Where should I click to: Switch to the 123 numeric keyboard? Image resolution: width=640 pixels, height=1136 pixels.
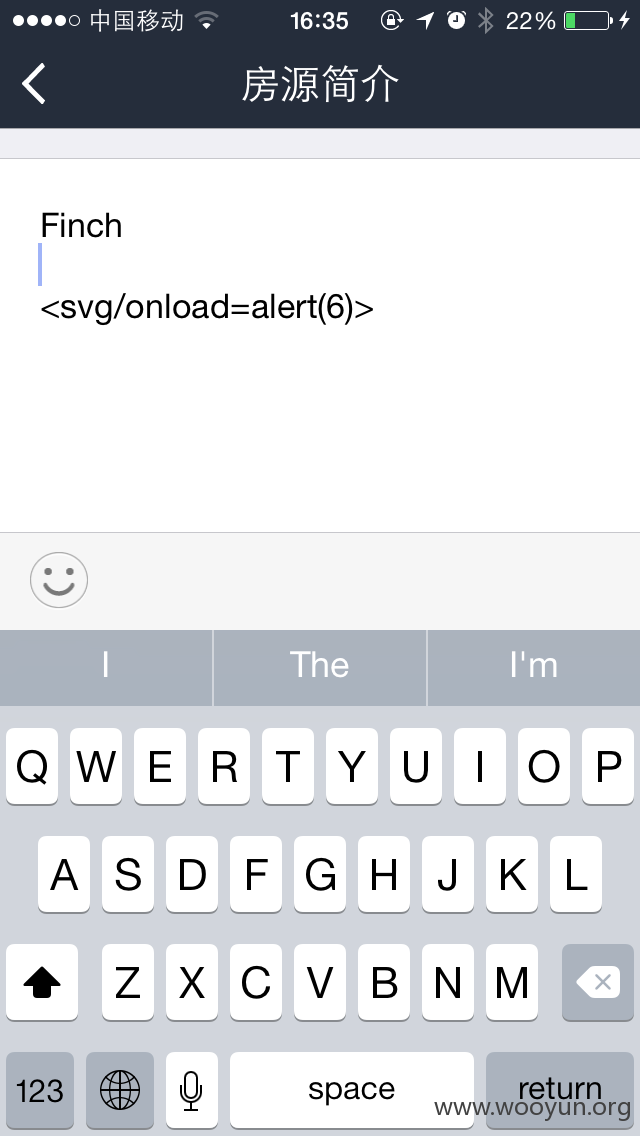click(x=40, y=1090)
